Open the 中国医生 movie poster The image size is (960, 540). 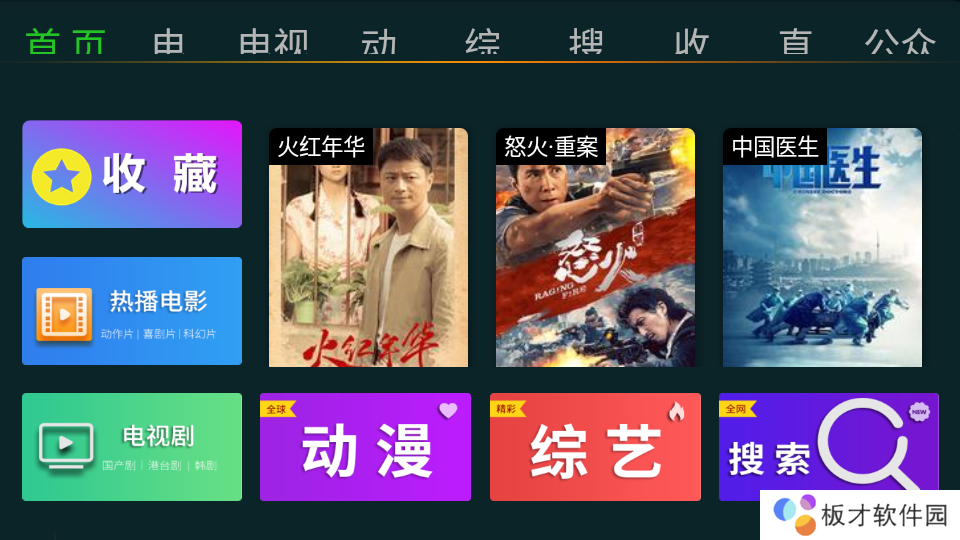coord(822,248)
